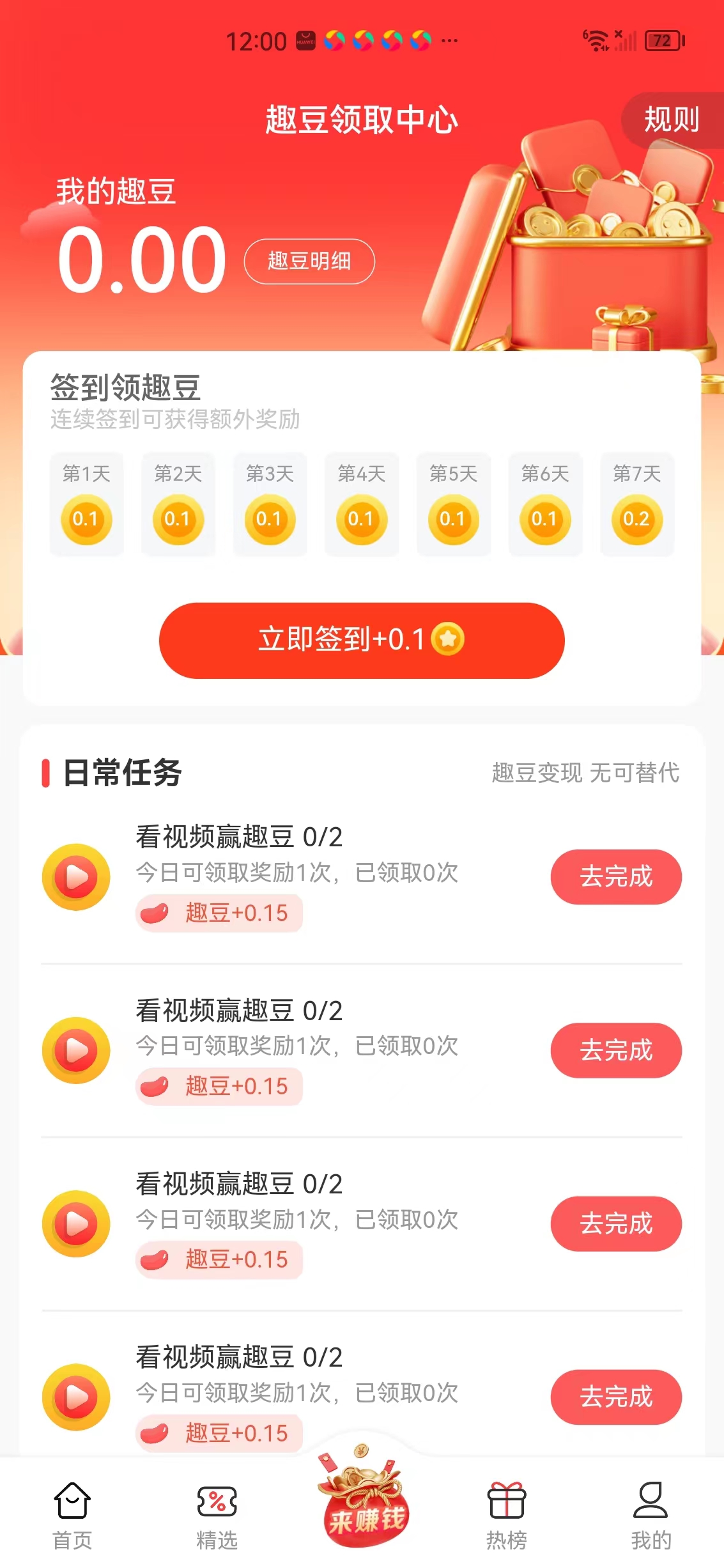Open the 规则 rules link

(x=671, y=119)
